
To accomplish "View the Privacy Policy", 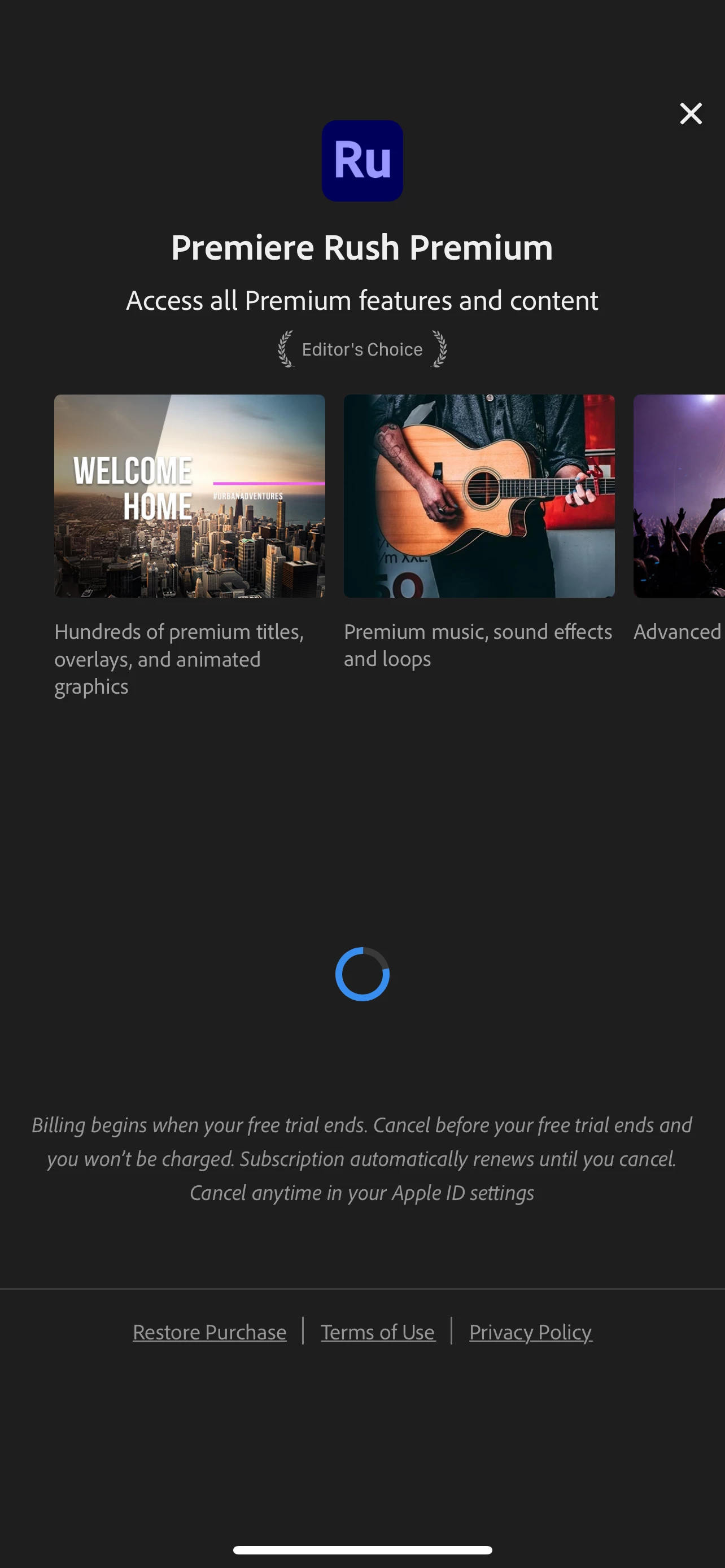I will 530,1332.
